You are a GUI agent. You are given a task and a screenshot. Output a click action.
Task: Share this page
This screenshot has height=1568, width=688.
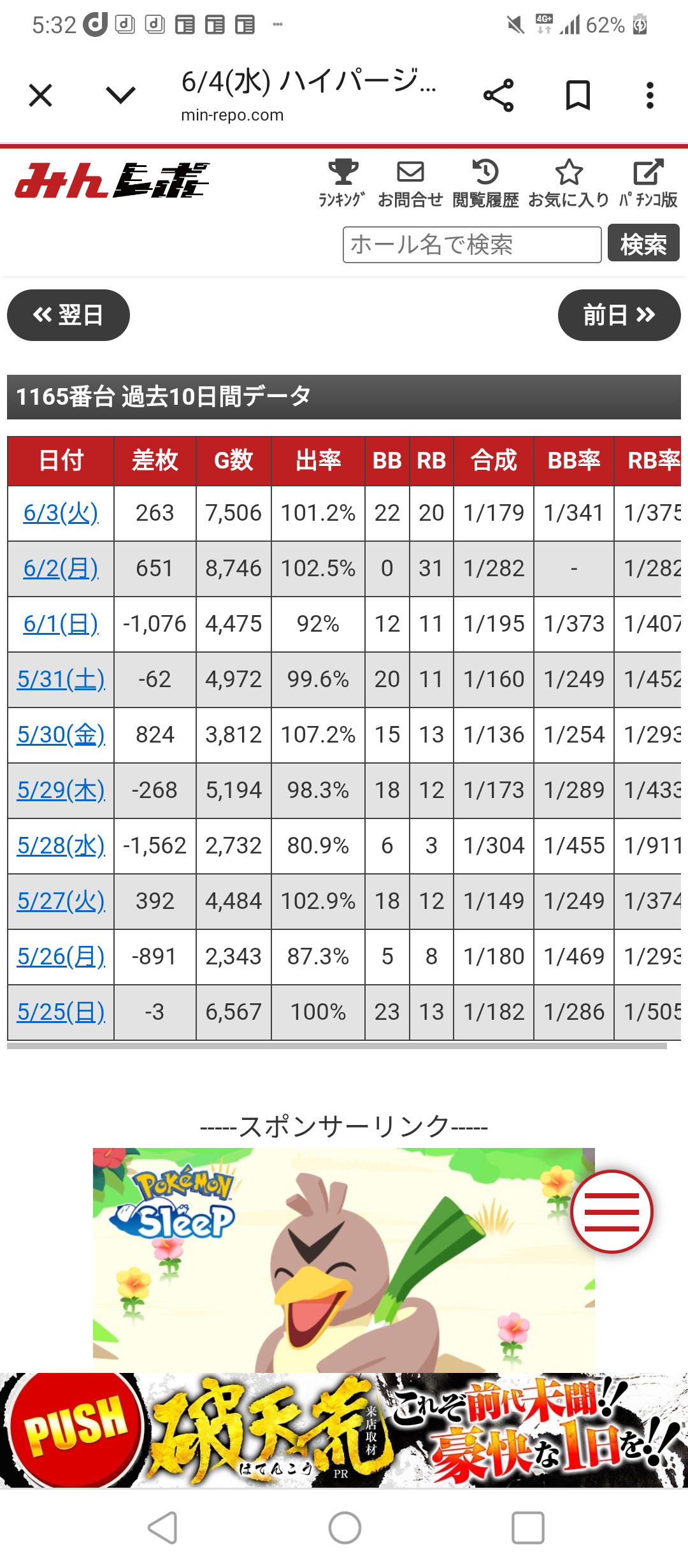(x=498, y=96)
